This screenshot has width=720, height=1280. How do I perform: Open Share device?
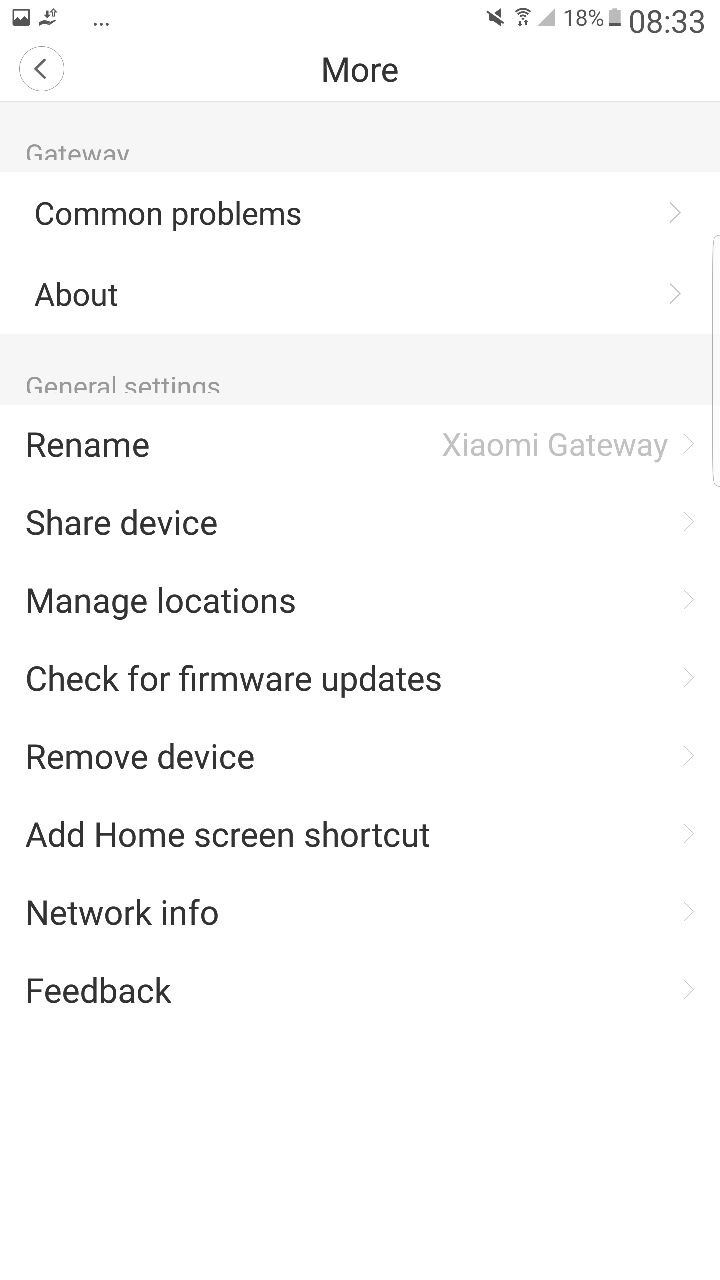point(360,523)
